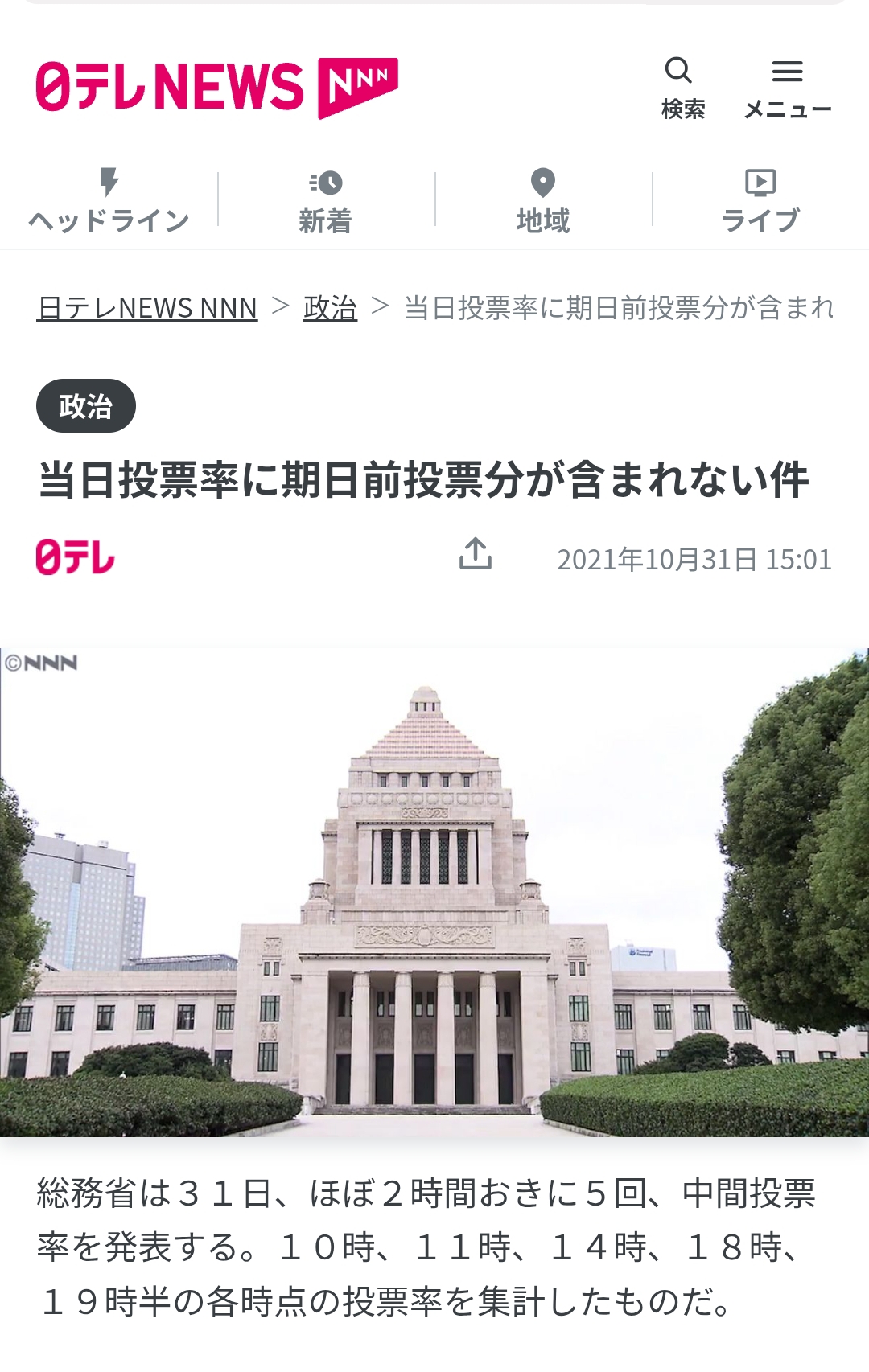This screenshot has width=869, height=1372.
Task: Open the 検索 search icon
Action: [x=682, y=87]
